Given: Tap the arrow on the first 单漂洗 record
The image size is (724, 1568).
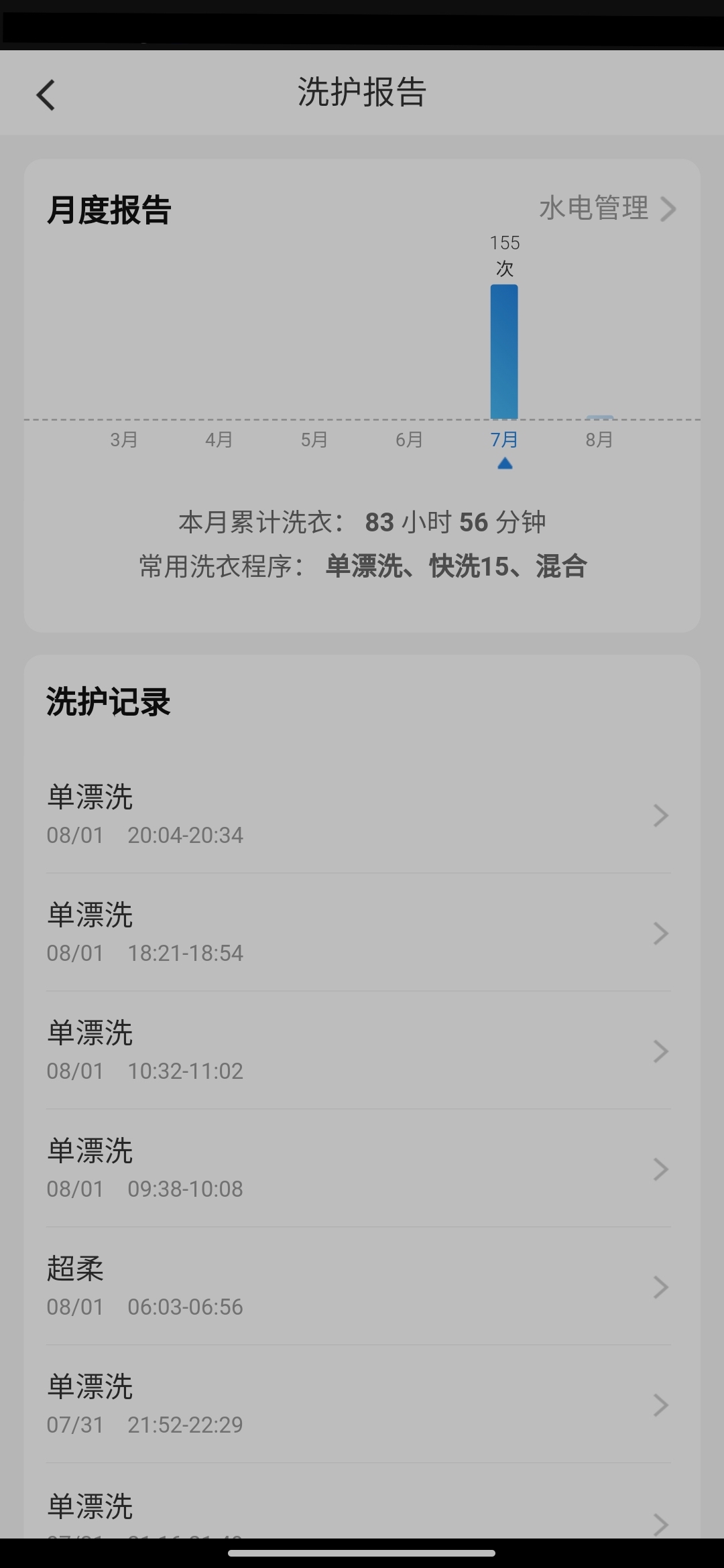Looking at the screenshot, I should (x=660, y=816).
